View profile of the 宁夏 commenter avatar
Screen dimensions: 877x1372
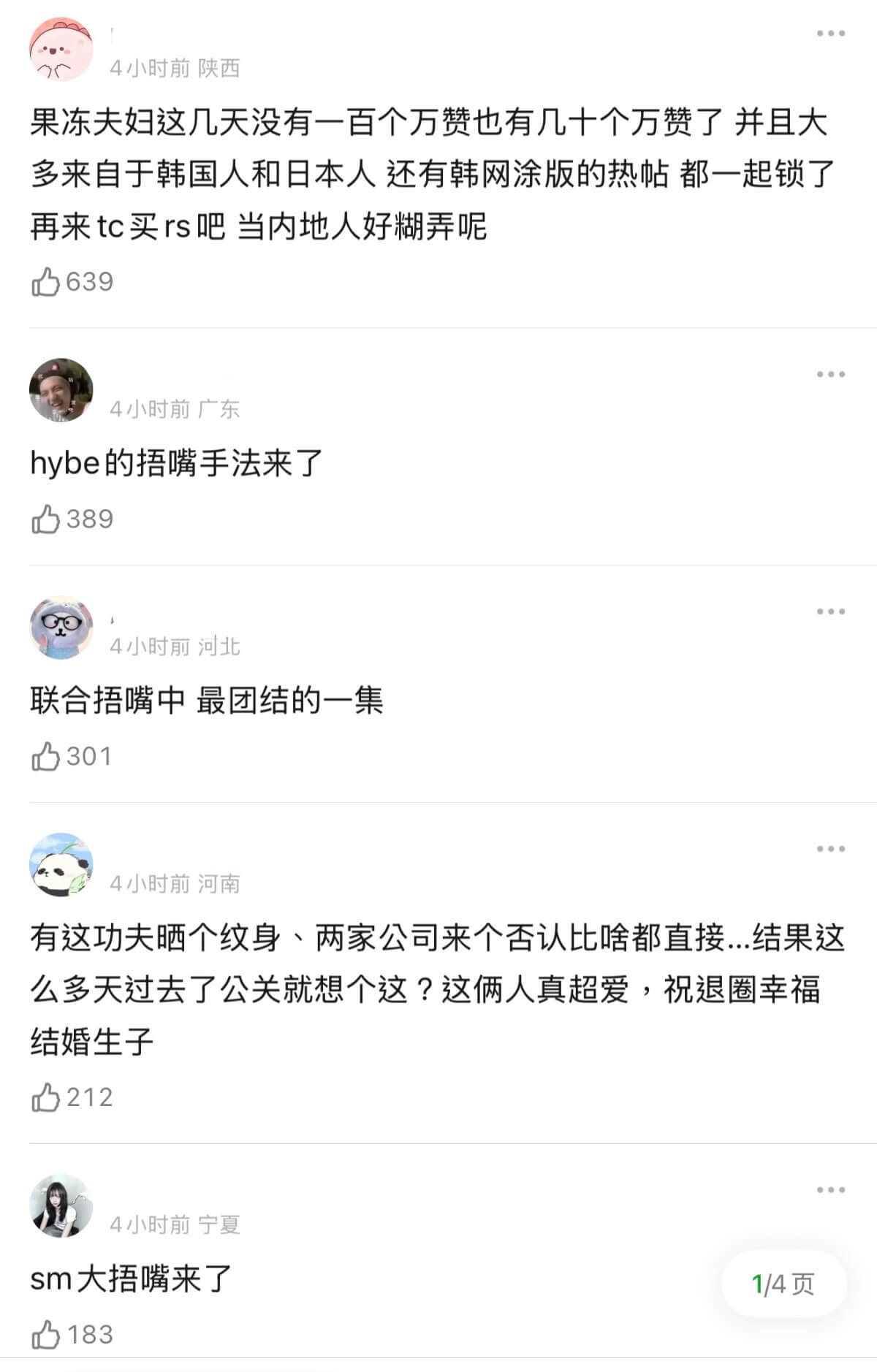click(61, 1206)
